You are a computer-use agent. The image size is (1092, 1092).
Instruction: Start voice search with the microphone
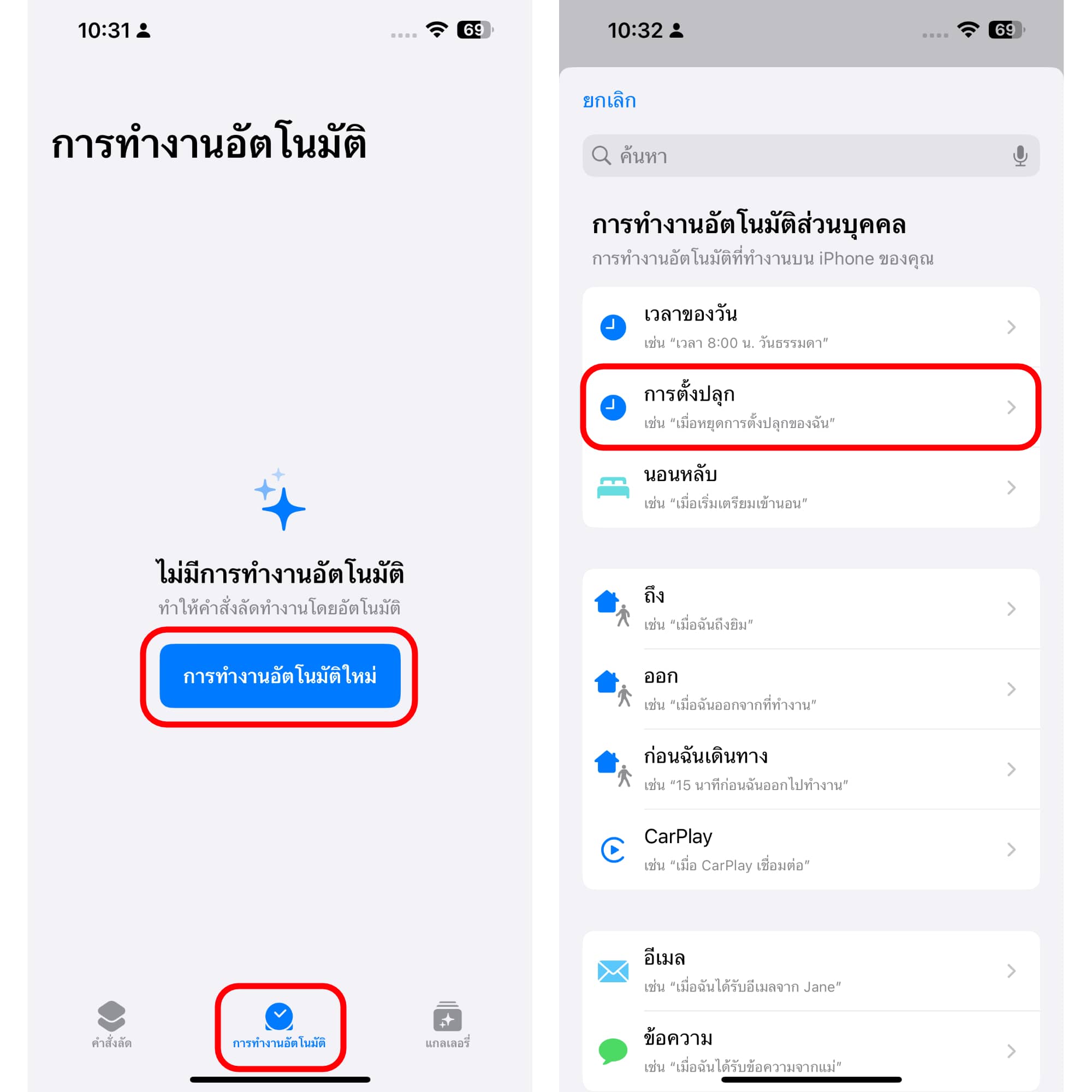click(1019, 156)
